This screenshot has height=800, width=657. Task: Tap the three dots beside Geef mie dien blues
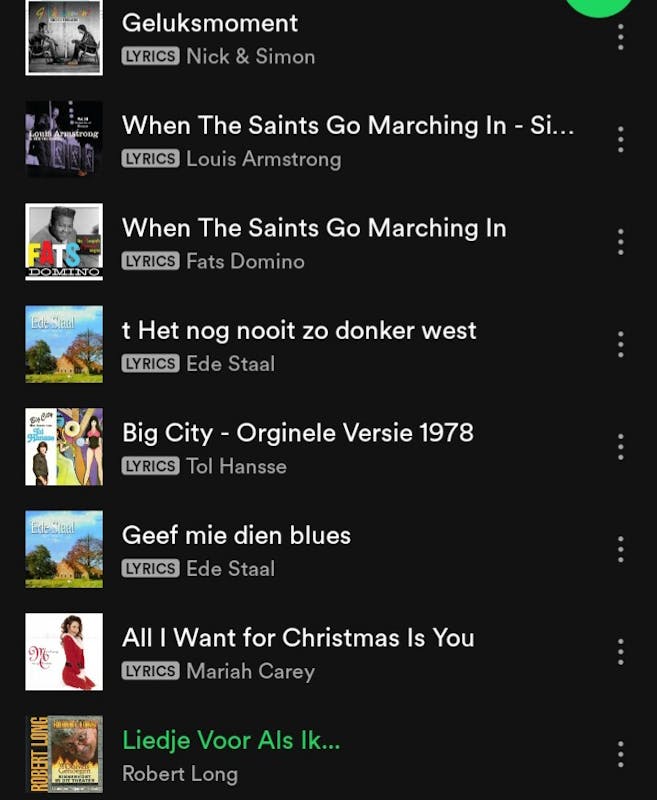[x=621, y=549]
